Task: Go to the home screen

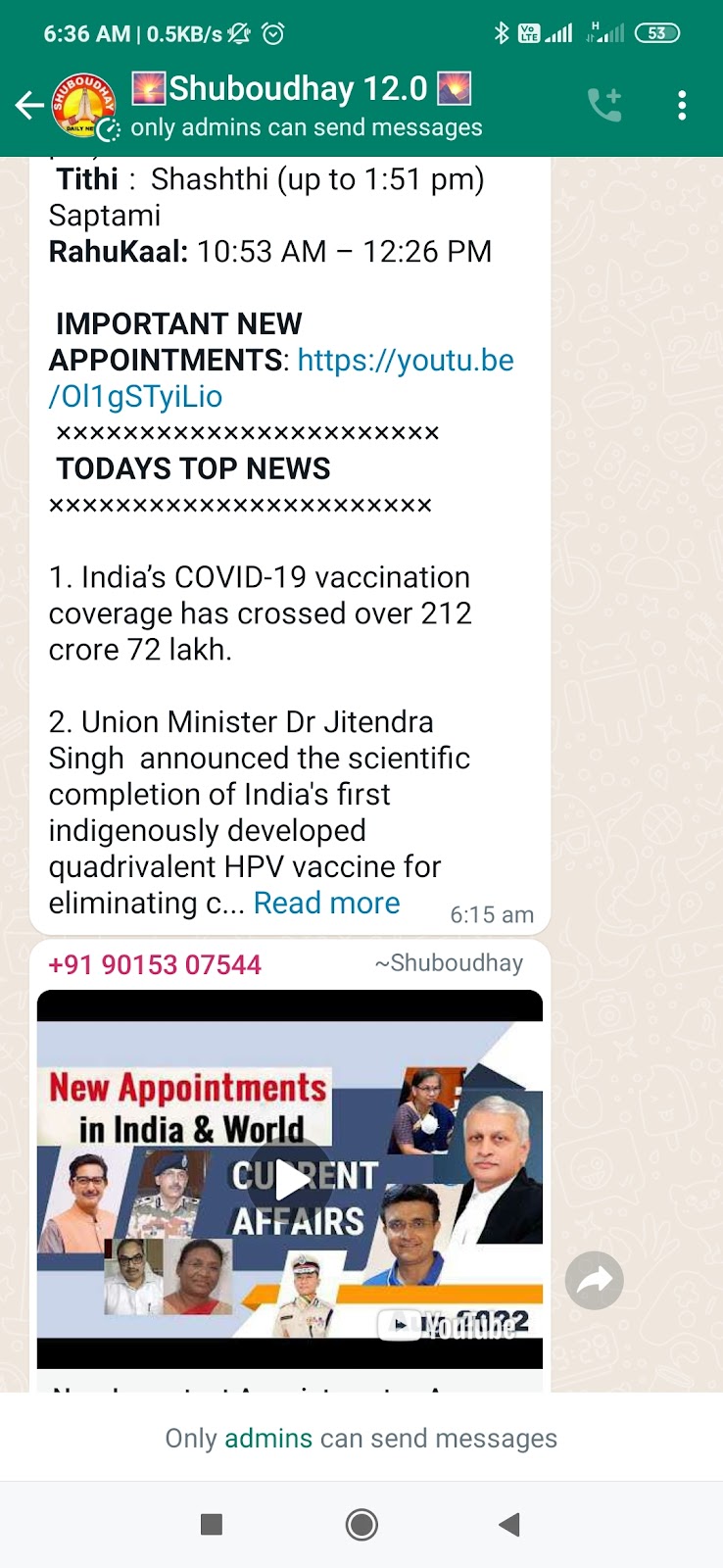Action: pyautogui.click(x=361, y=1524)
